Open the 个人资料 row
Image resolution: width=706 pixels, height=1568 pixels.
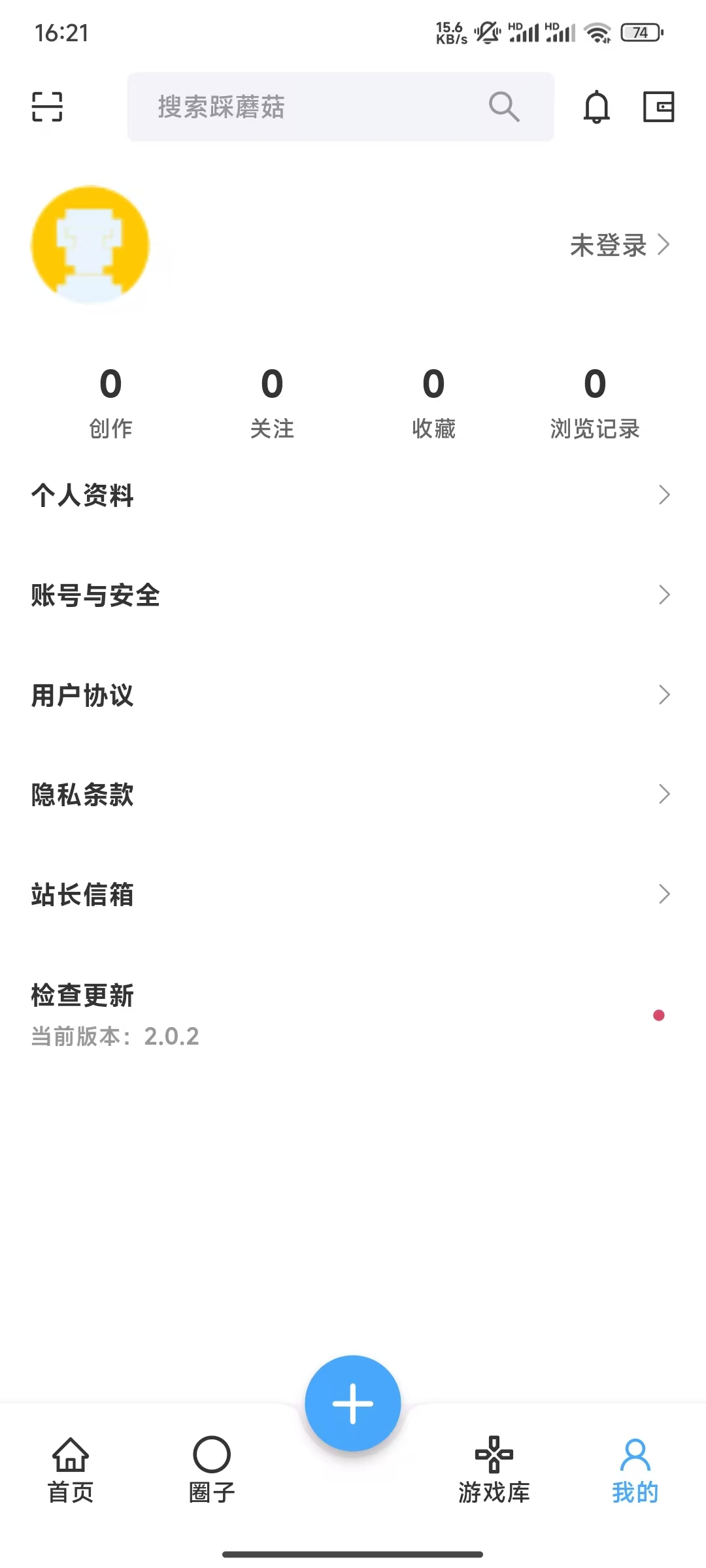tap(352, 495)
